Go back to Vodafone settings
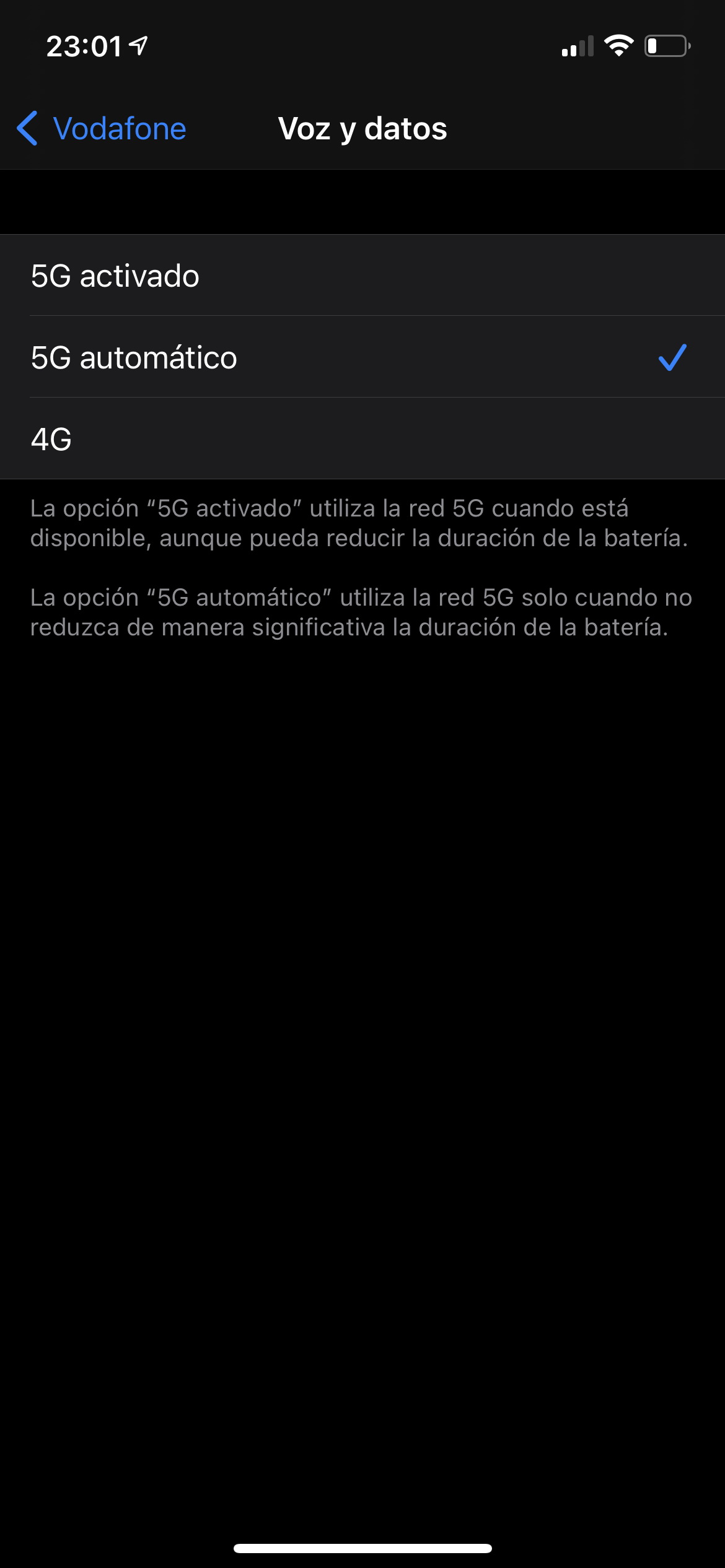Image resolution: width=725 pixels, height=1568 pixels. 102,129
